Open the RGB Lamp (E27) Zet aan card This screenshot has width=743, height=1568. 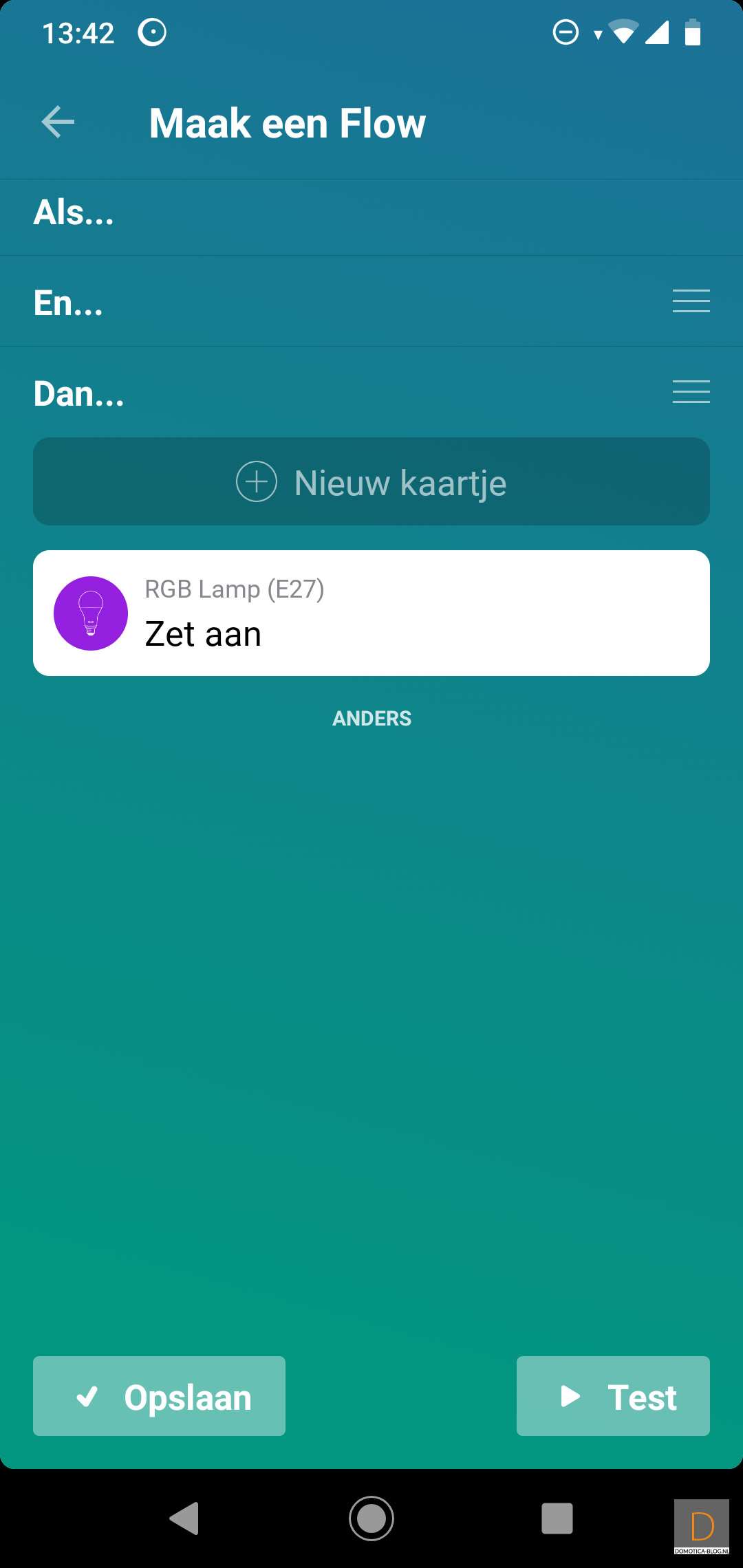point(371,613)
